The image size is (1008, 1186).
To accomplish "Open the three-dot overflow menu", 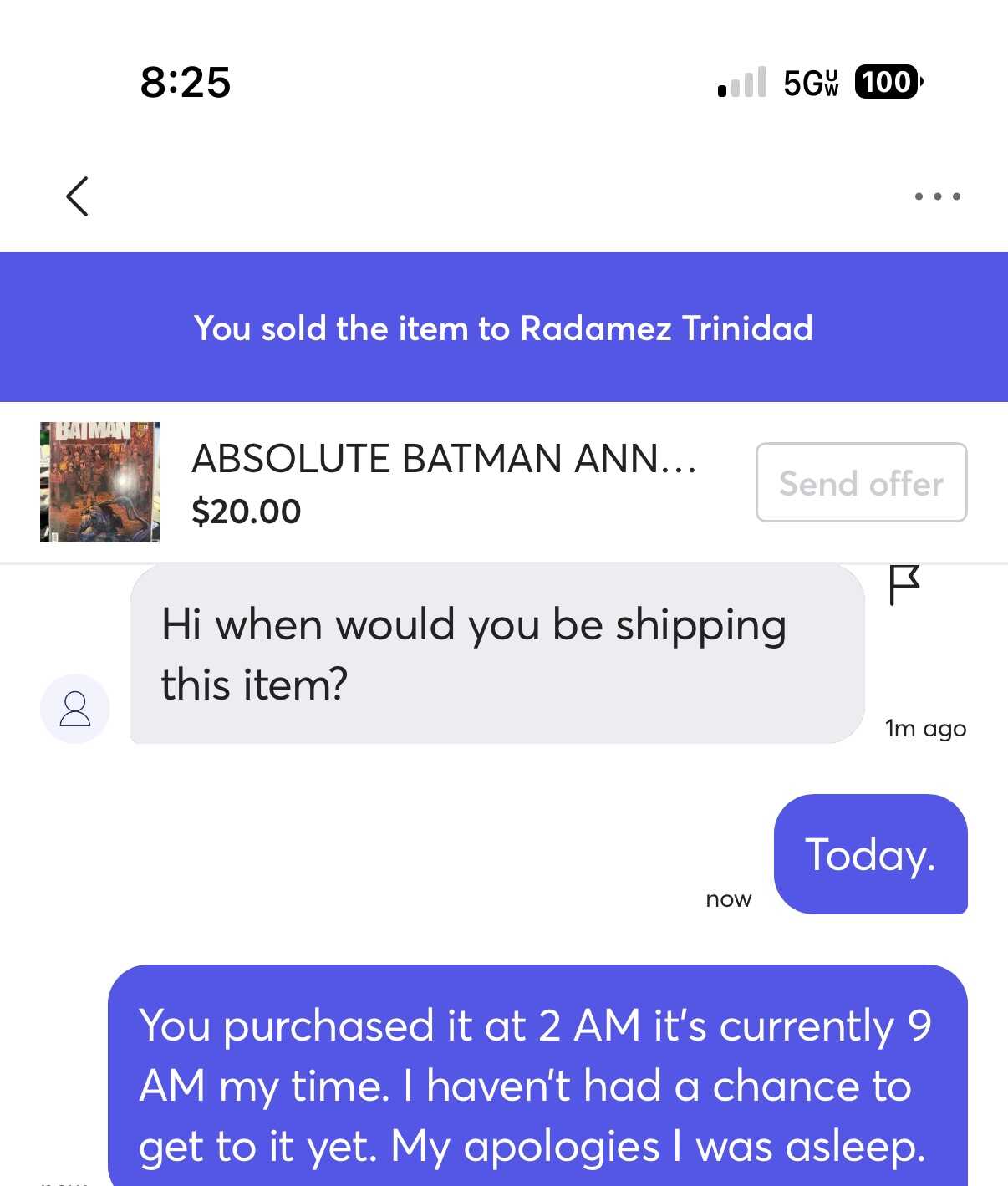I will (937, 196).
